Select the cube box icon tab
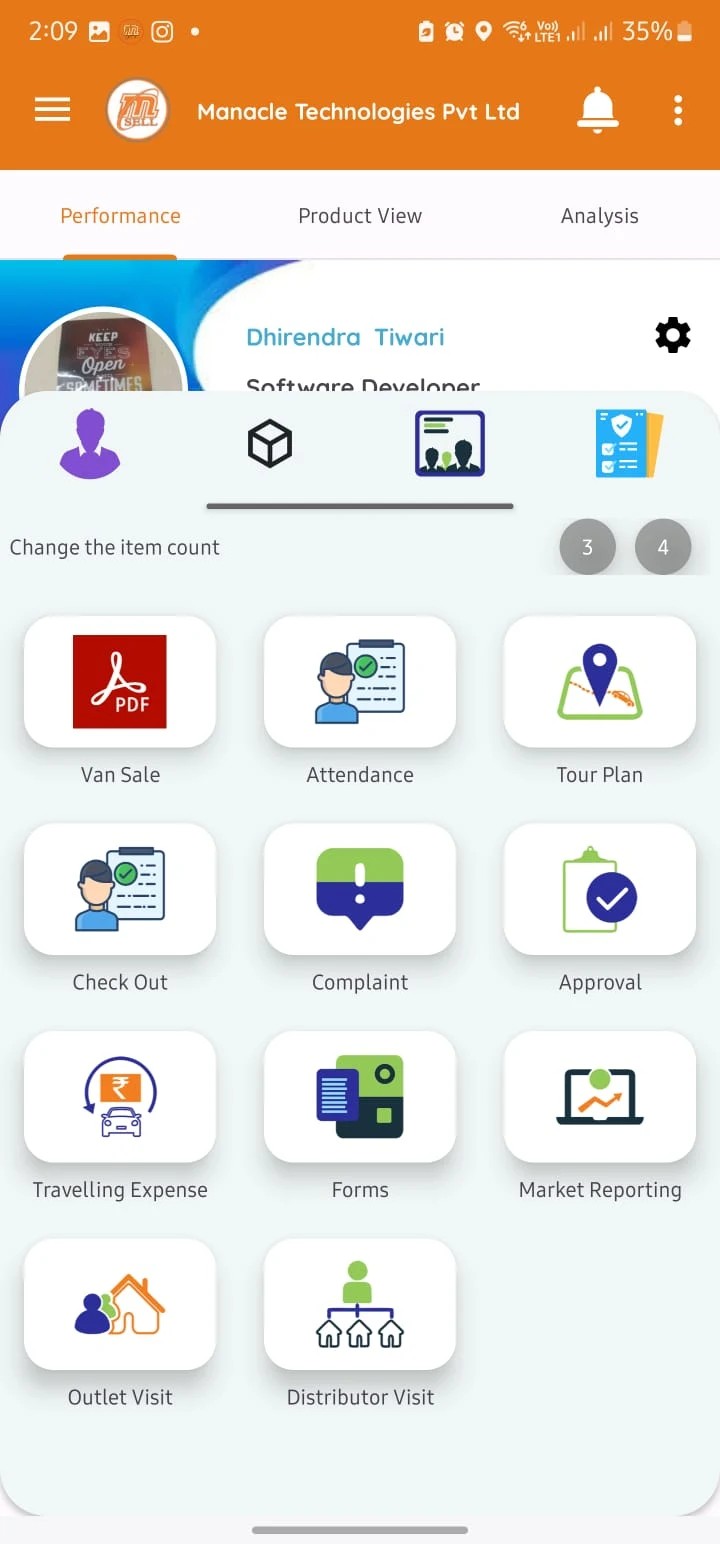The height and width of the screenshot is (1544, 720). pos(270,443)
